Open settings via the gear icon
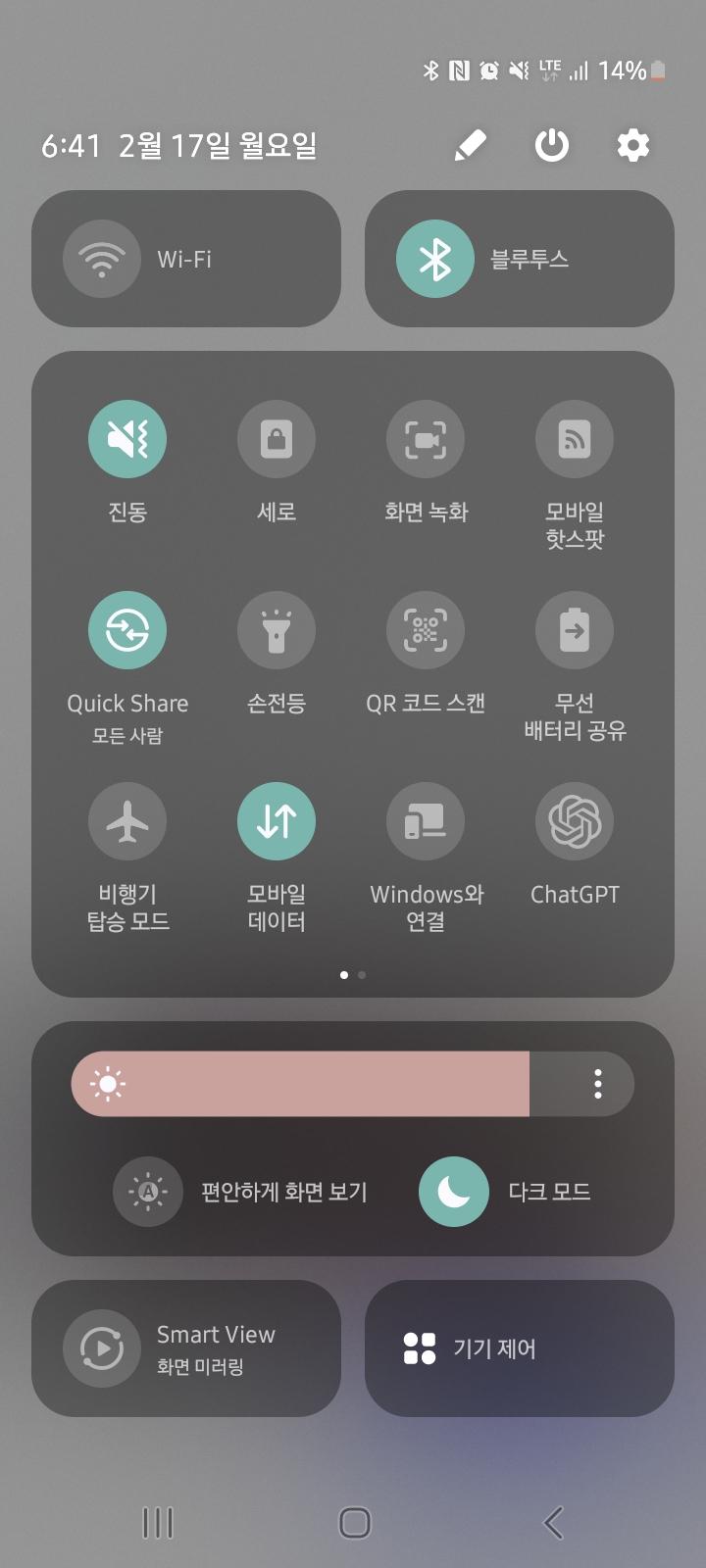This screenshot has height=1568, width=706. coord(632,146)
